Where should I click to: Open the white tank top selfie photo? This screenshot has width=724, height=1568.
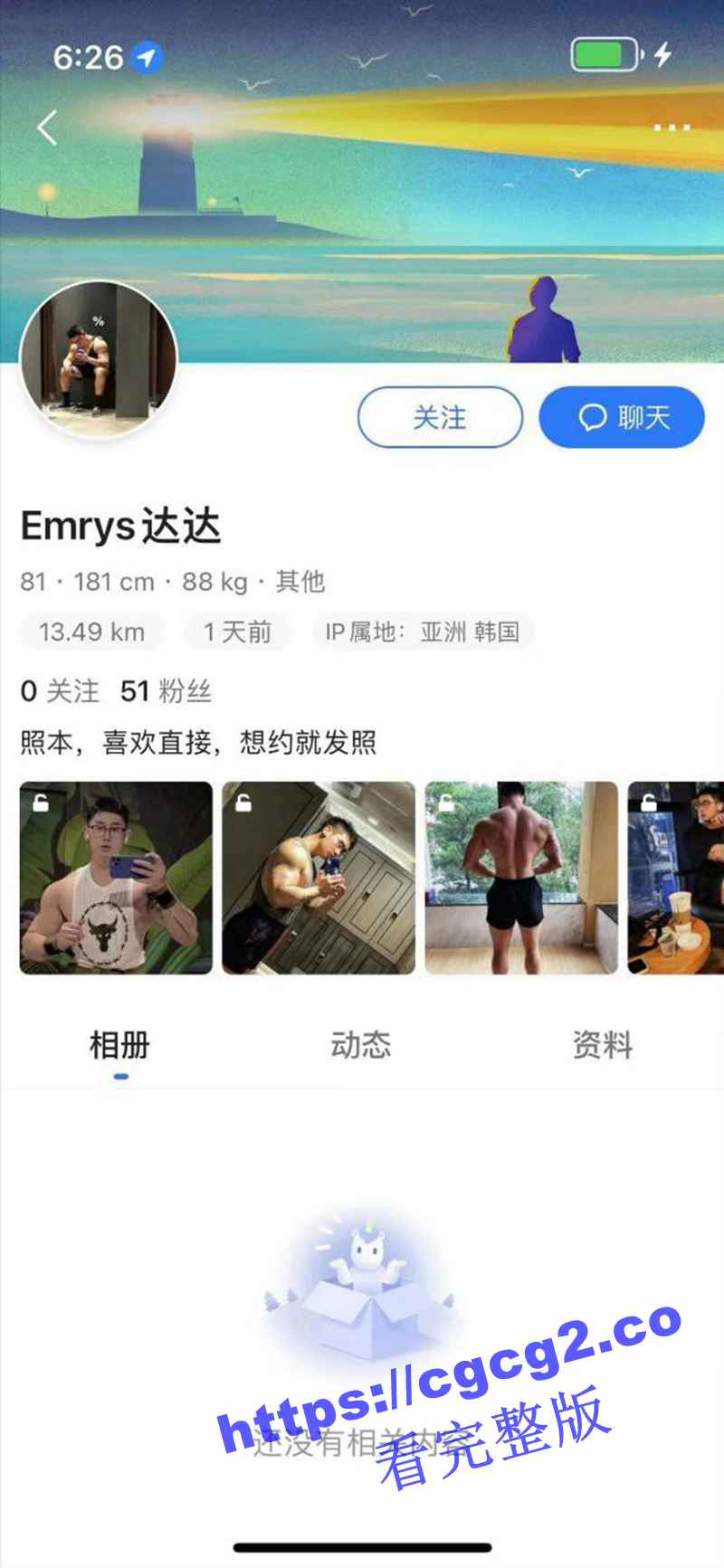116,878
